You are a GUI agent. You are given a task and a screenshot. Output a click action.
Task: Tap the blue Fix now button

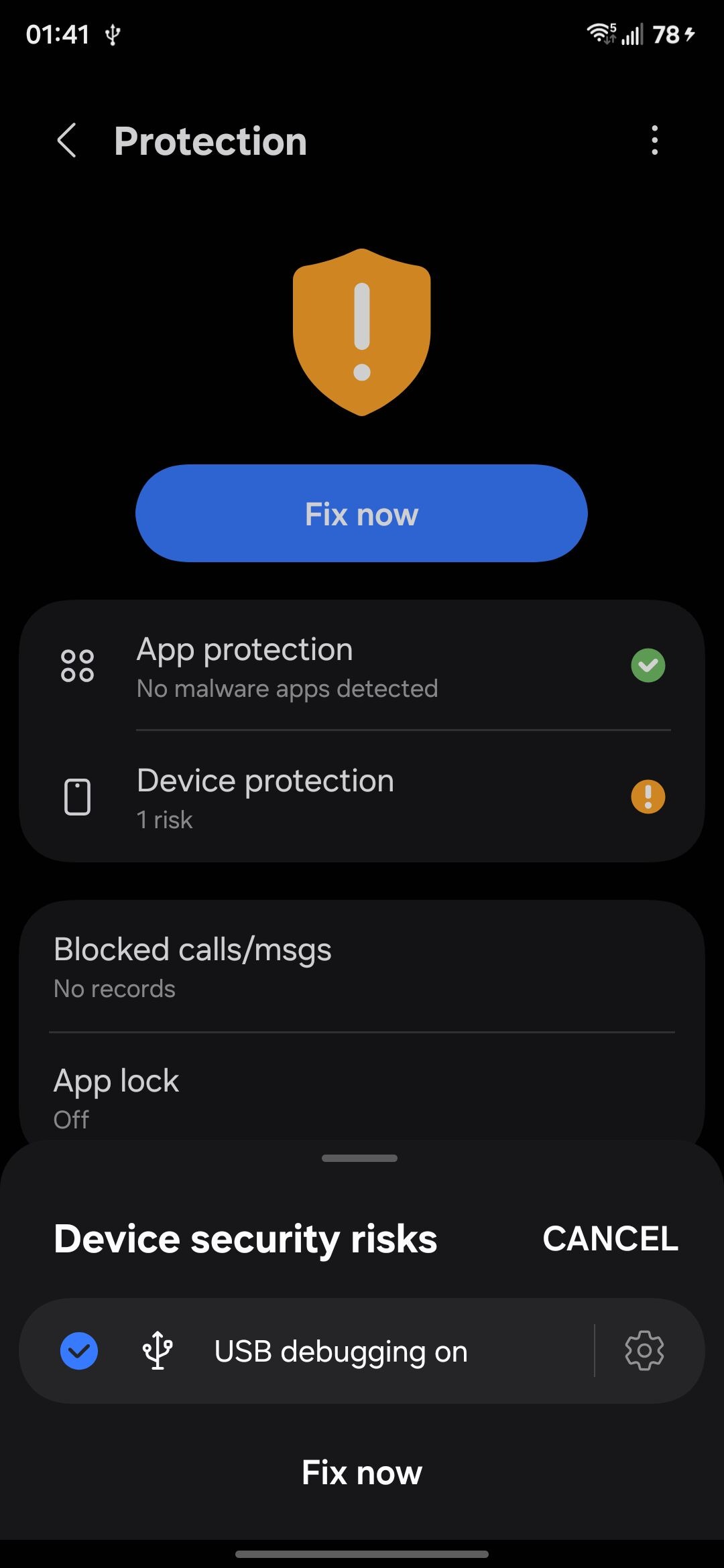point(361,513)
